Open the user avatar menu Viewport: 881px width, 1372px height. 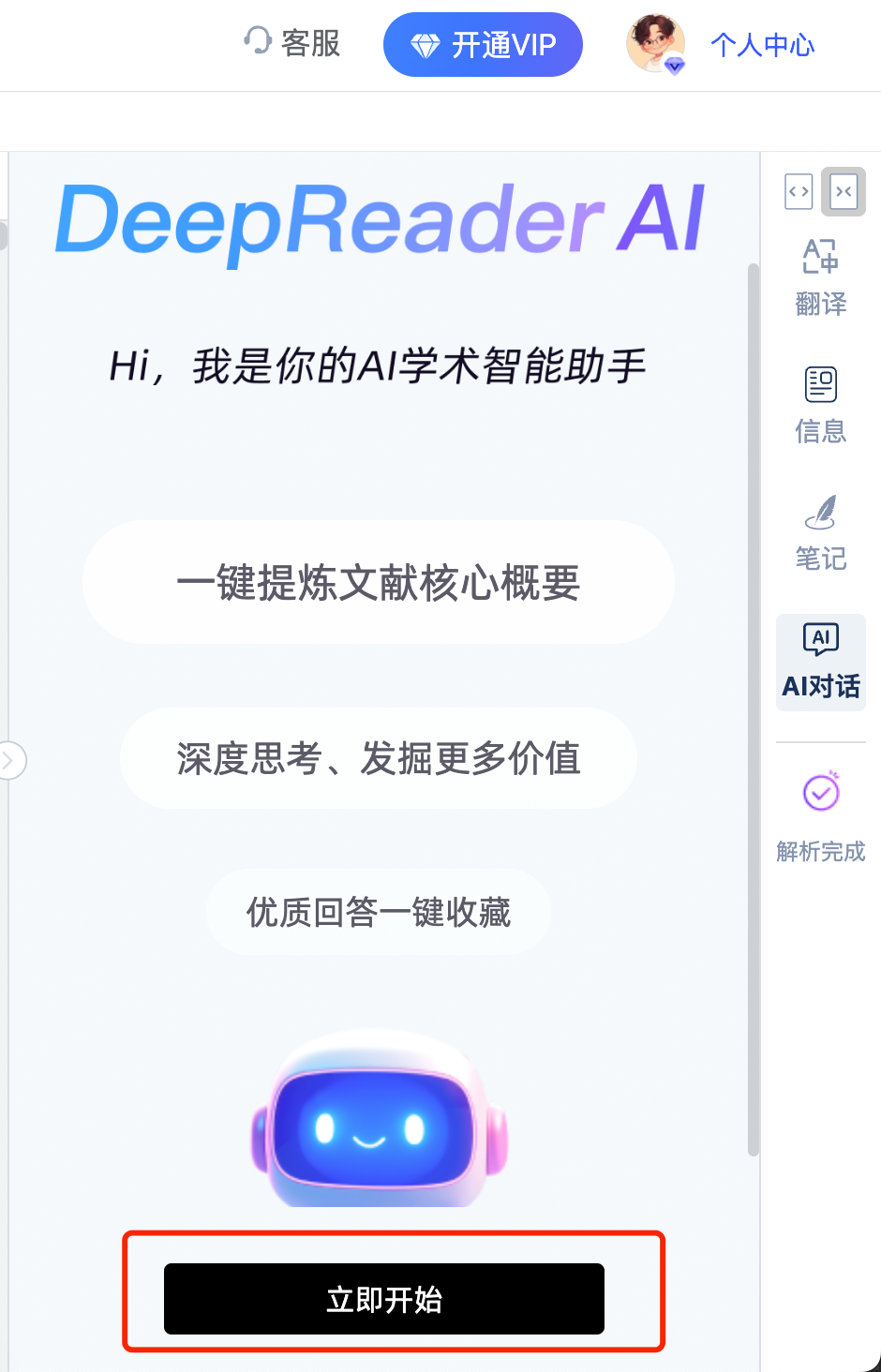tap(655, 44)
